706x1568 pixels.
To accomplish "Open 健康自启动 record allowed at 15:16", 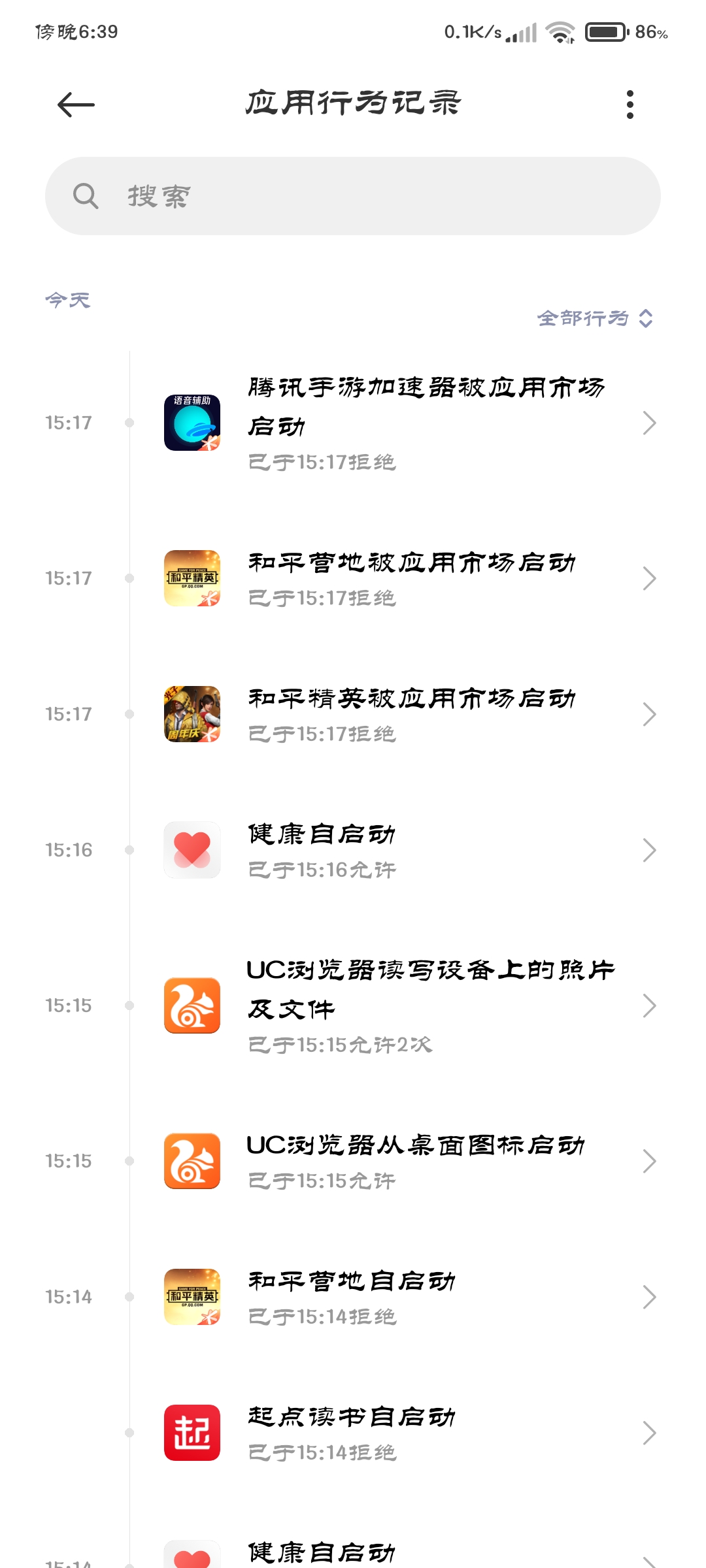I will (412, 850).
